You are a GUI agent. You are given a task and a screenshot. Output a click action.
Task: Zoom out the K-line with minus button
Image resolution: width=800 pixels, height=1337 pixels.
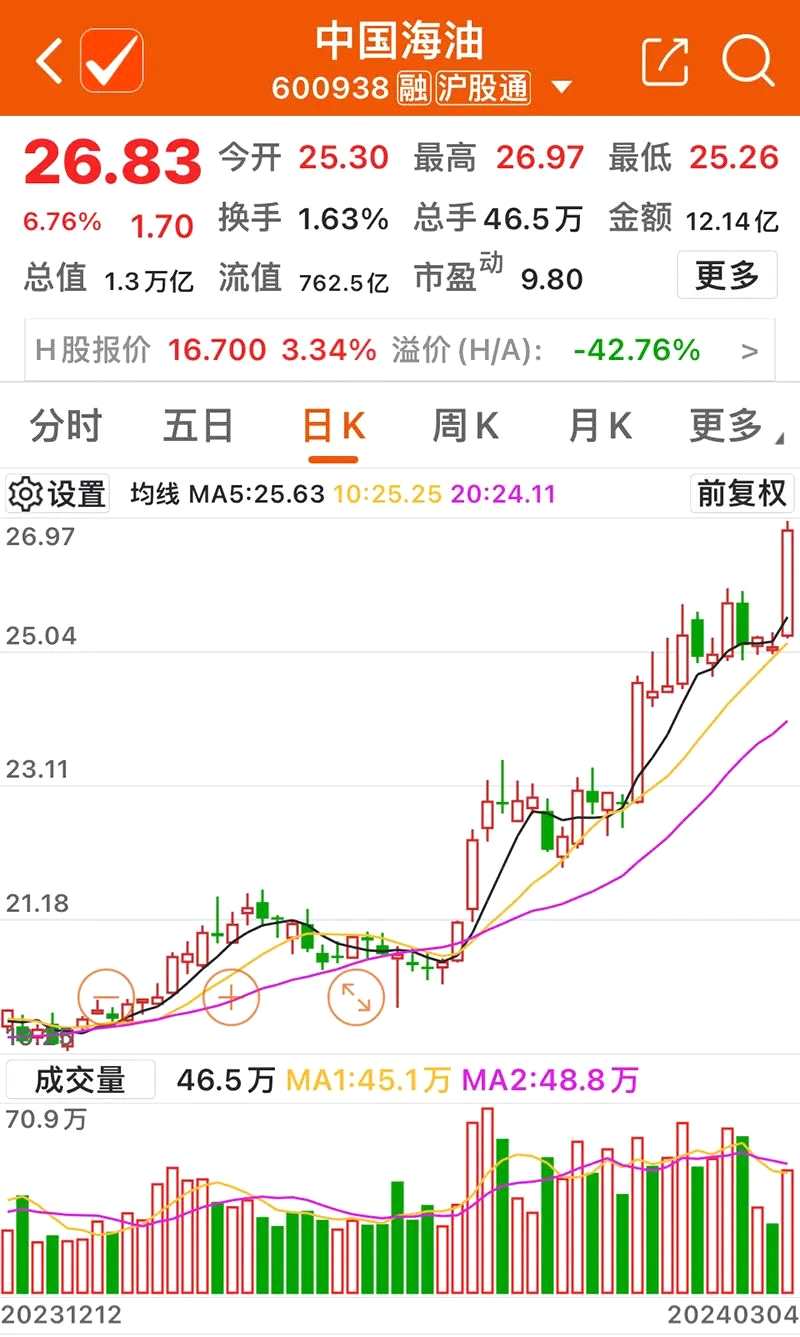pos(106,997)
